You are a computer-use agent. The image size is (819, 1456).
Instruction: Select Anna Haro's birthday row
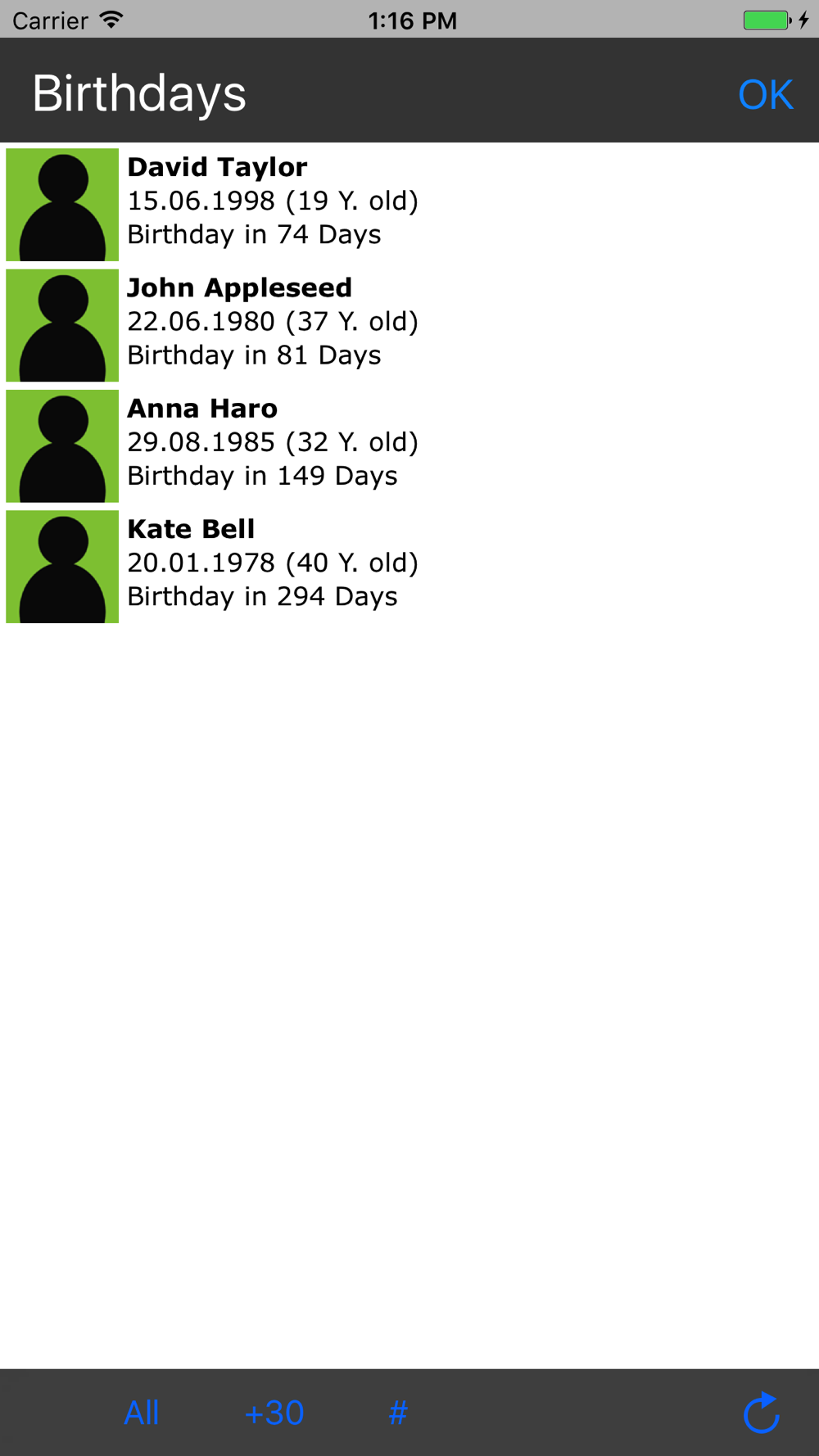tap(409, 445)
